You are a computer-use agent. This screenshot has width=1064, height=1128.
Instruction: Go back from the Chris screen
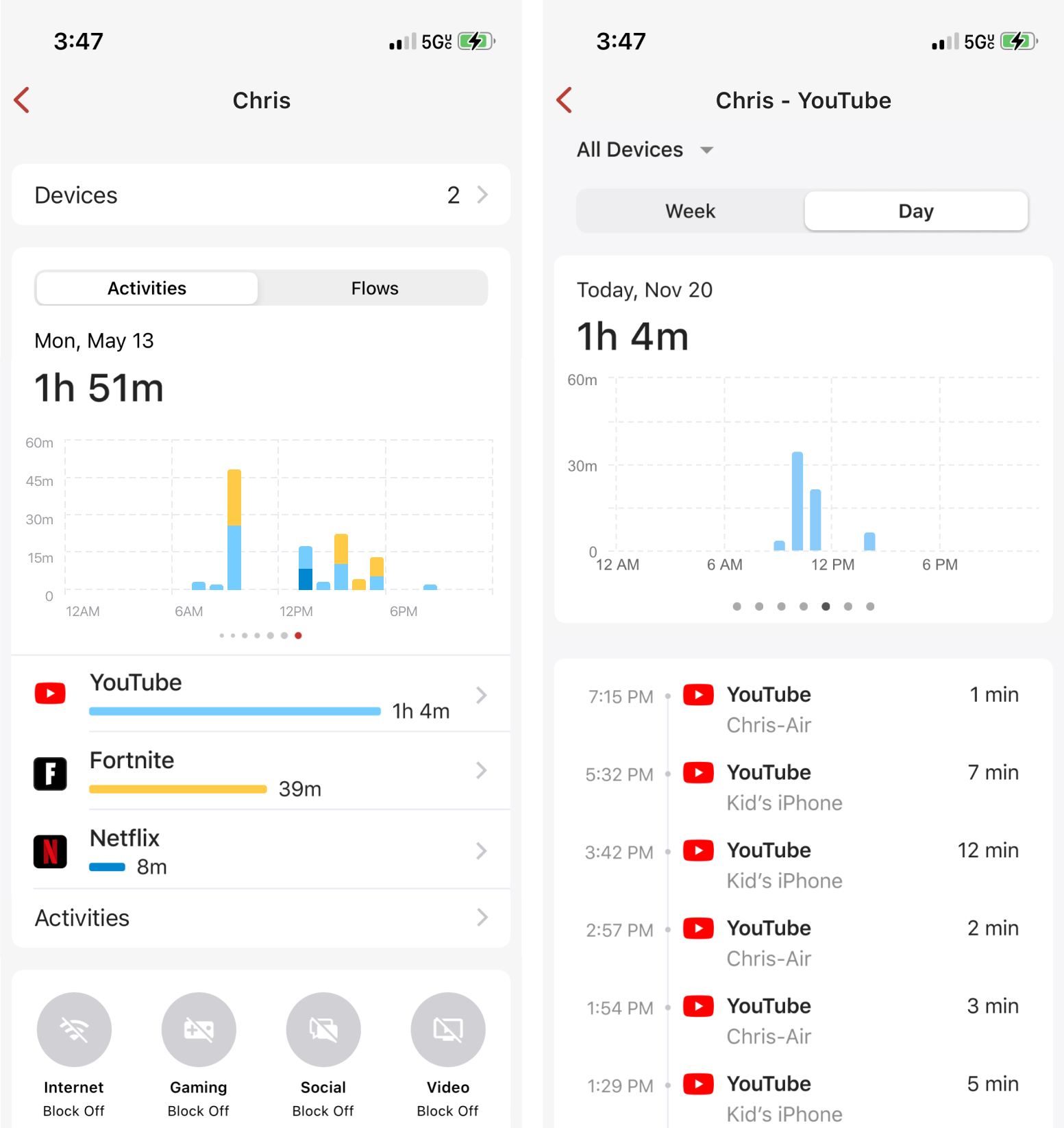(22, 100)
